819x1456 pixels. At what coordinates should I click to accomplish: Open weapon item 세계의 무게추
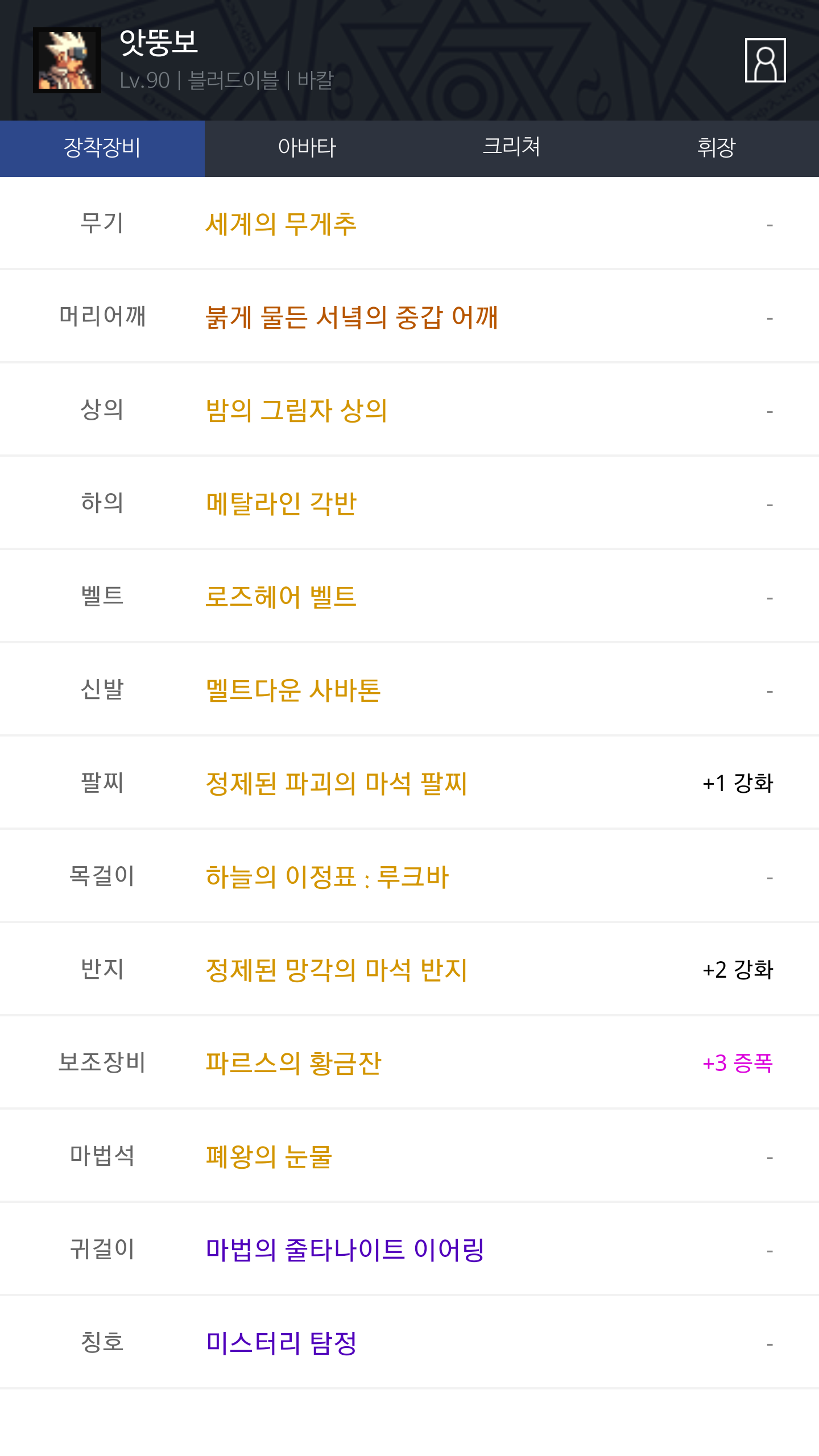click(x=281, y=224)
